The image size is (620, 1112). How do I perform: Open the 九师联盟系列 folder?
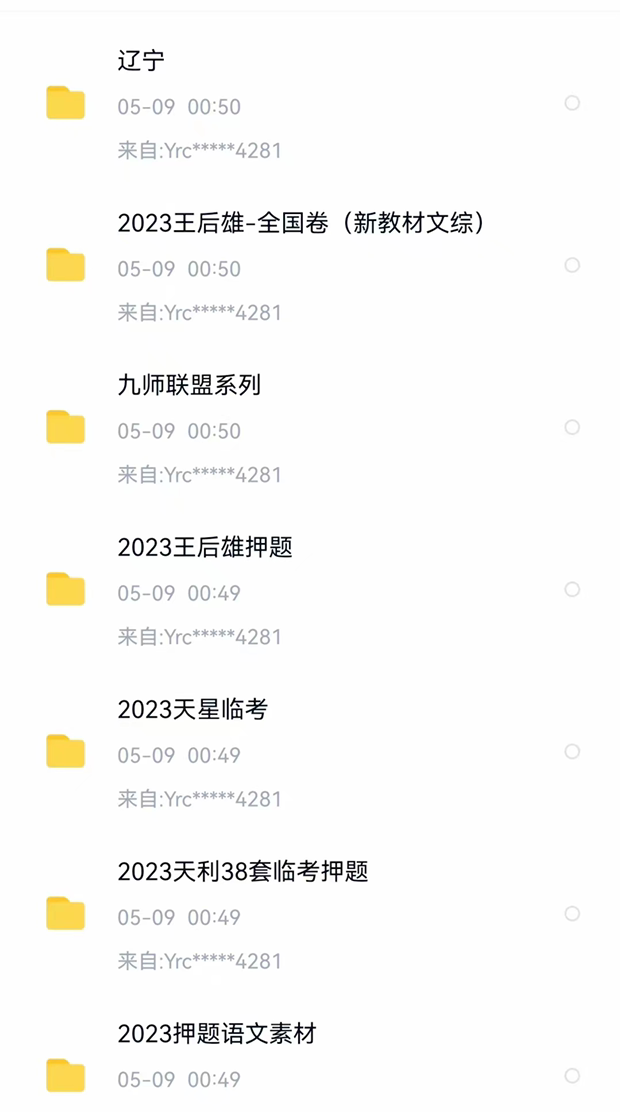(x=189, y=385)
